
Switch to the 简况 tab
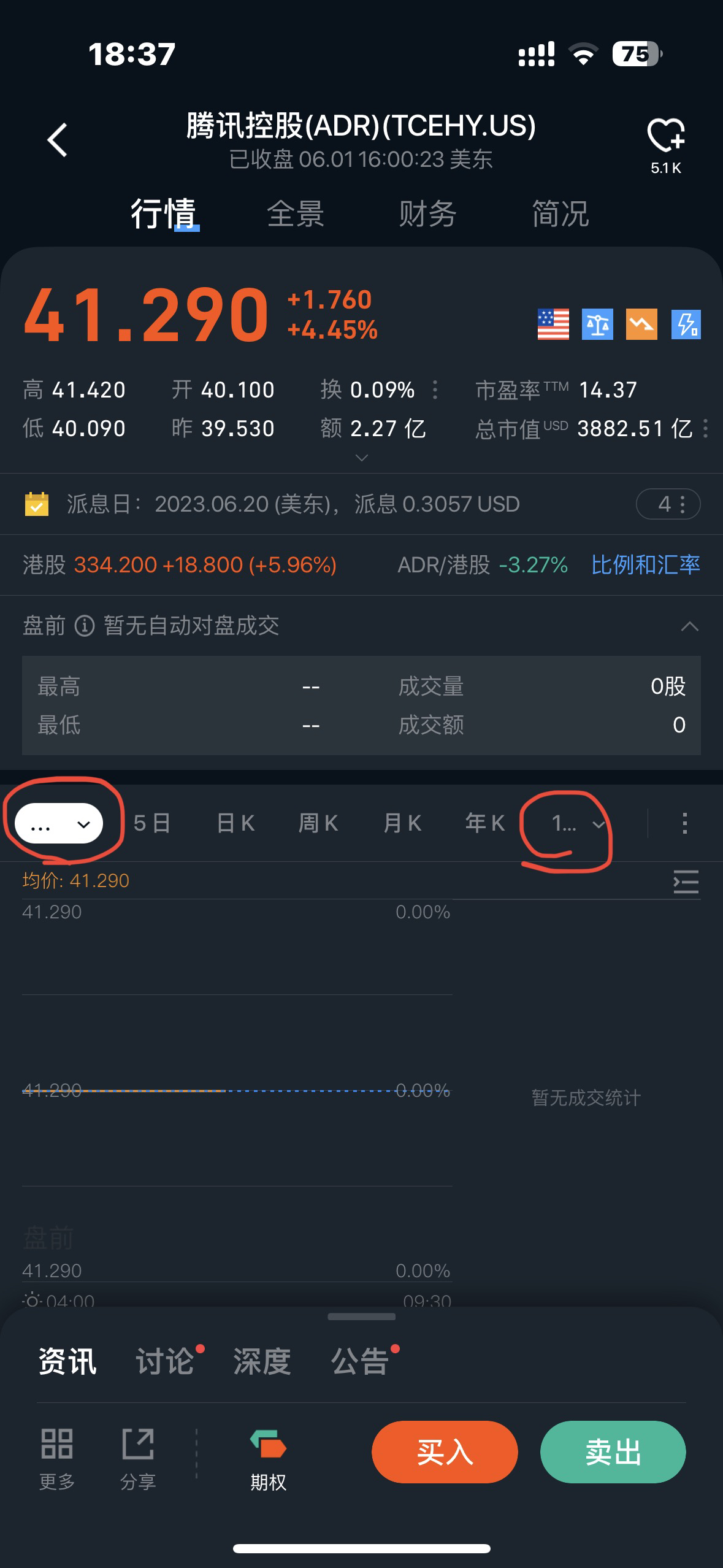(x=560, y=214)
